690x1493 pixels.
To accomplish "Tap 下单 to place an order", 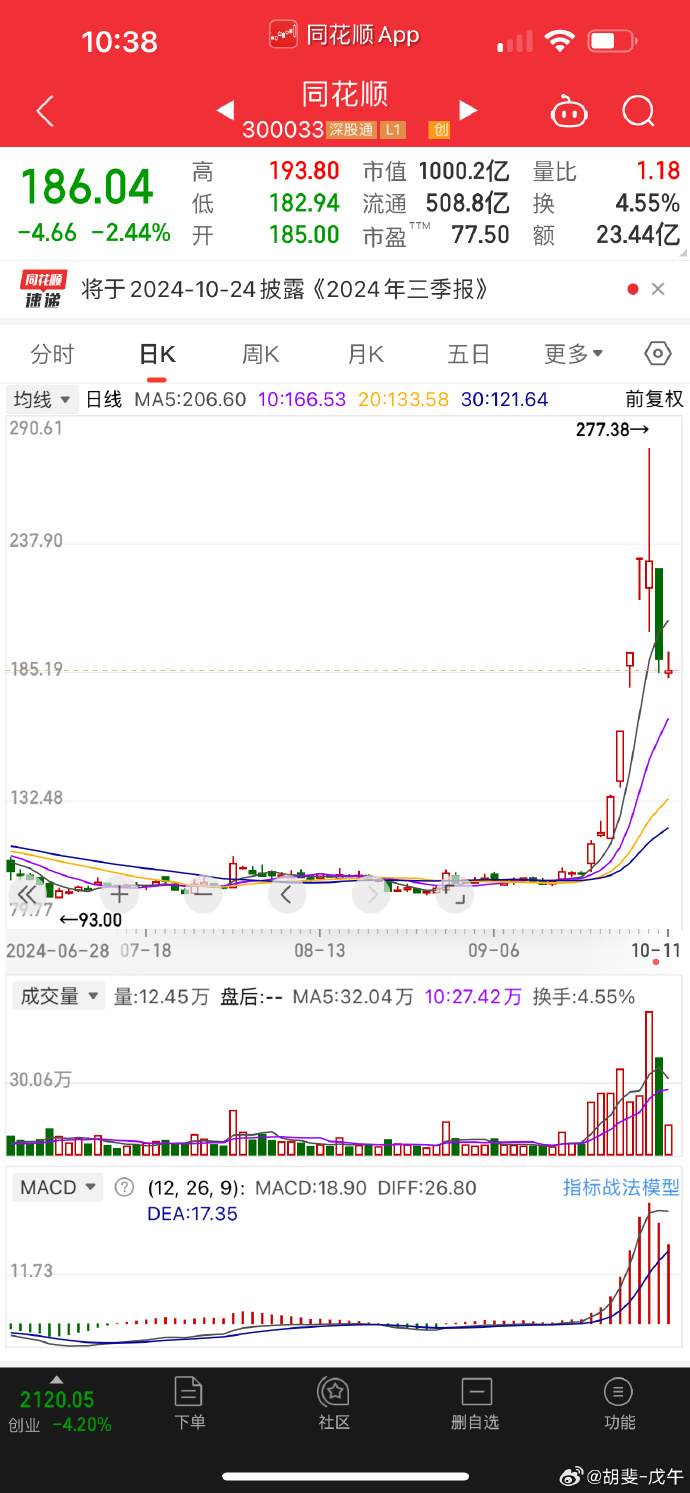I will (189, 1403).
